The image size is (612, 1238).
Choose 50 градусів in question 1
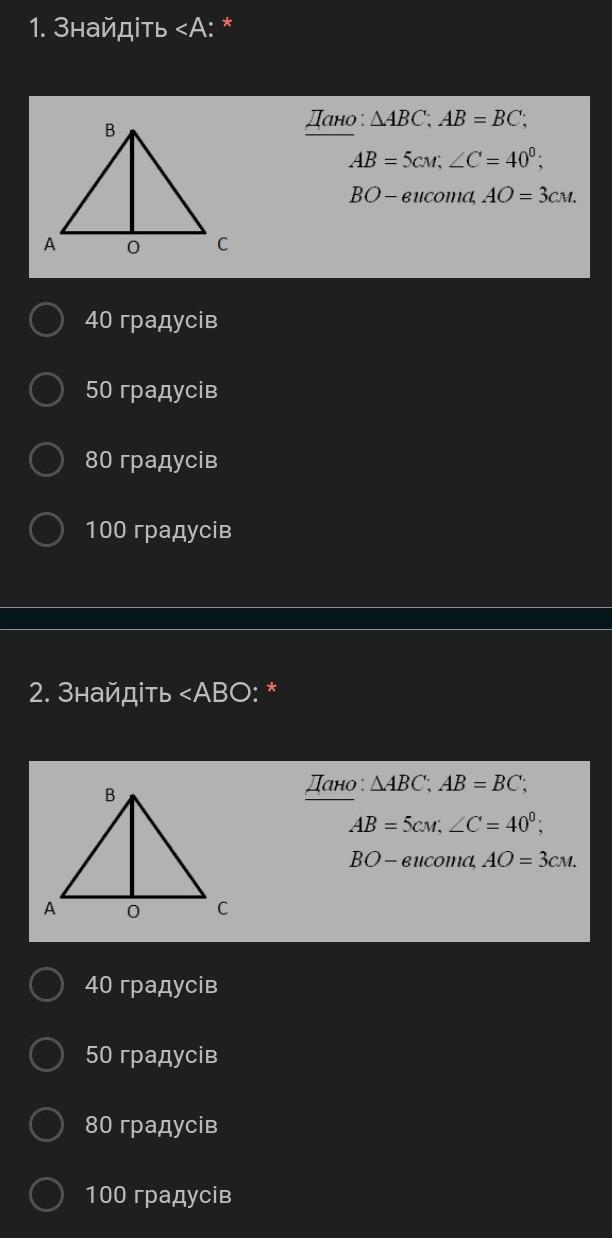[47, 390]
